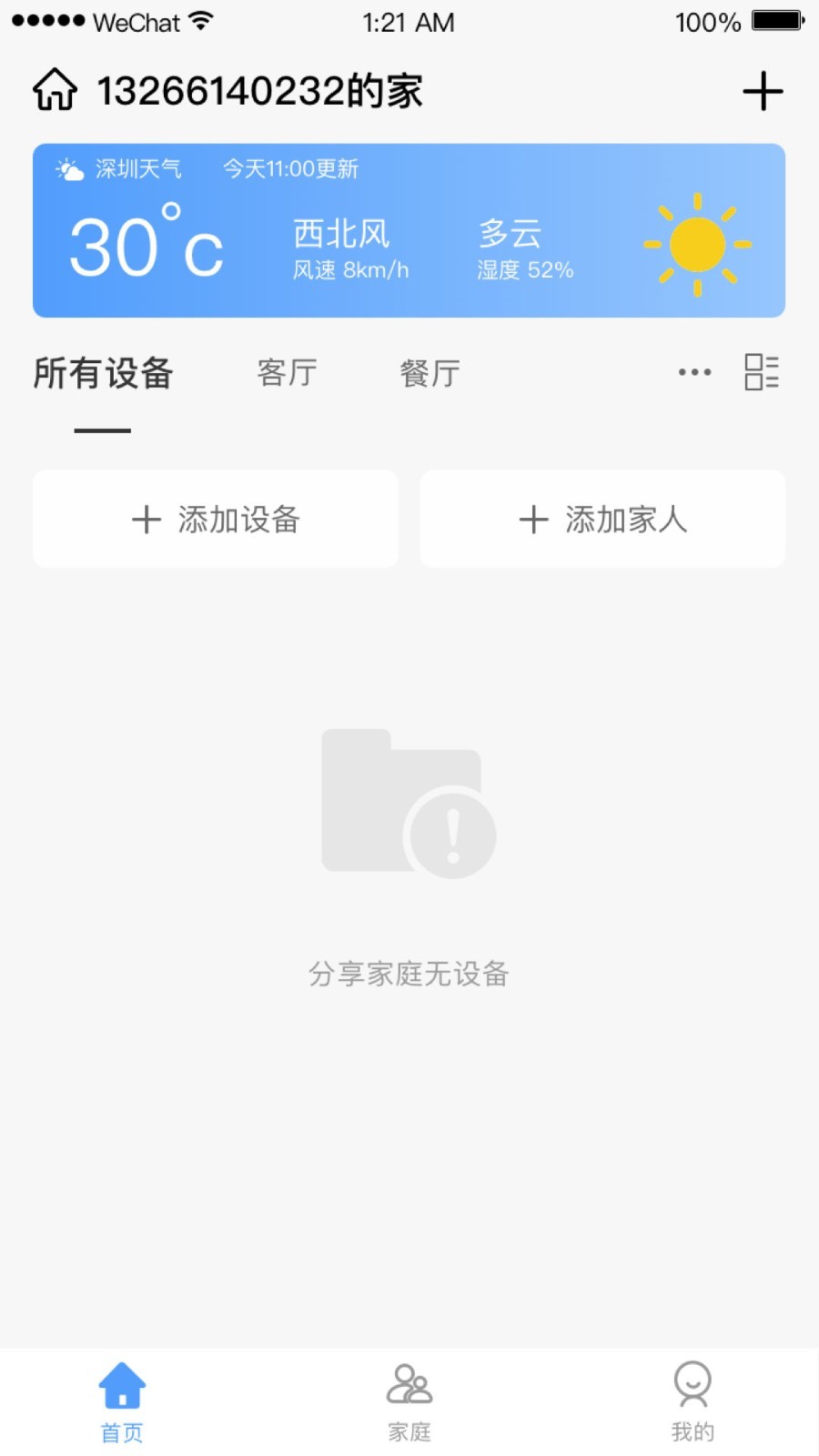Open the add menu via the plus icon

763,90
